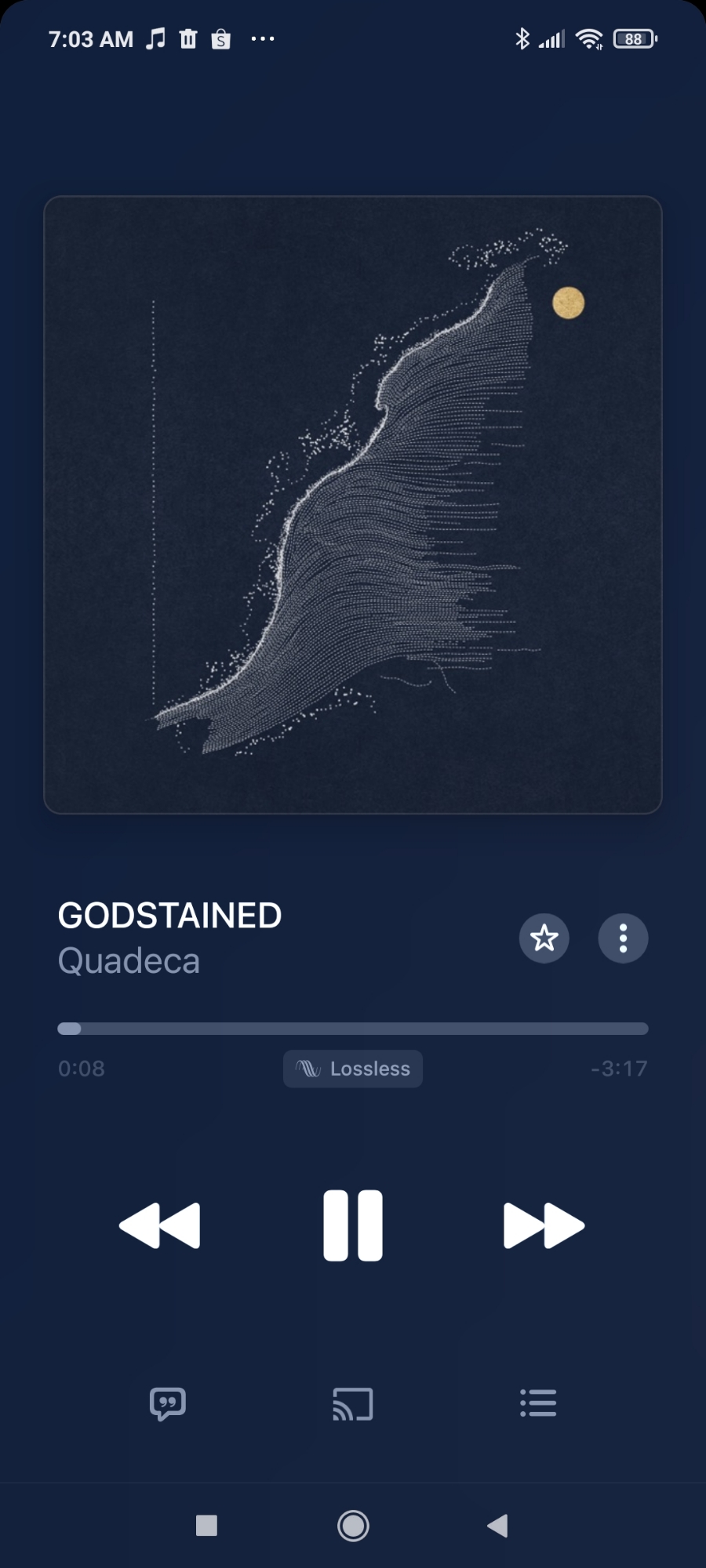Tap the Lossless audio quality badge
Image resolution: width=706 pixels, height=1568 pixels.
[353, 1069]
